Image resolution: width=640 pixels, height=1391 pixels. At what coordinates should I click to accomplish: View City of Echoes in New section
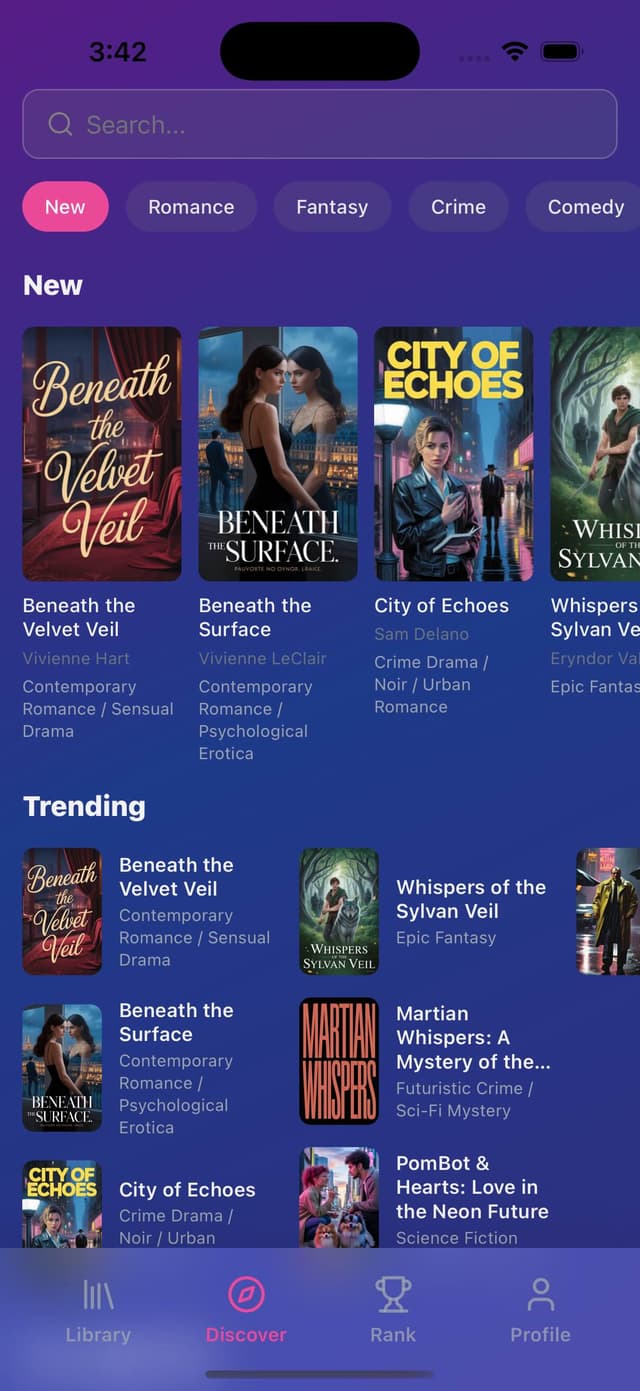click(453, 454)
